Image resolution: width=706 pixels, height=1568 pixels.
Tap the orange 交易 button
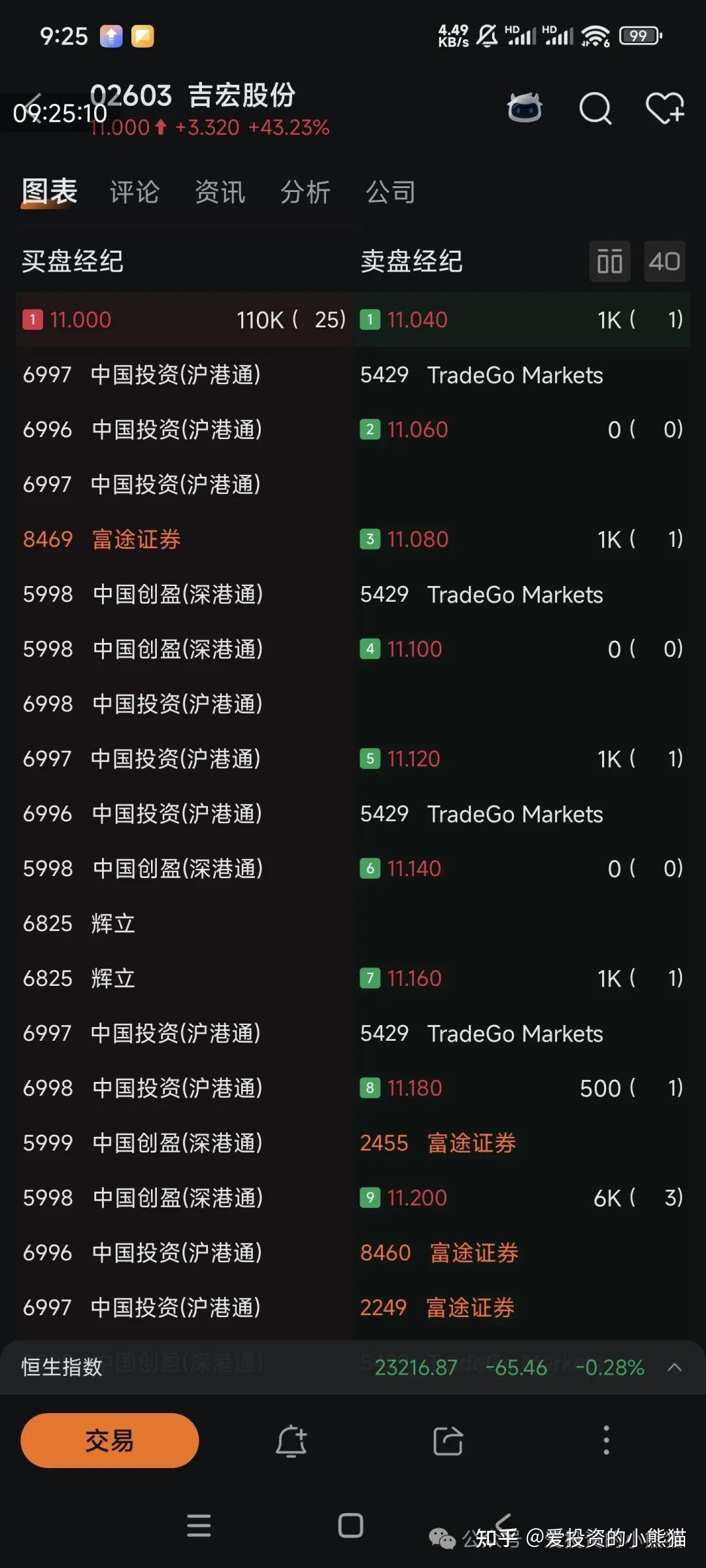coord(109,1441)
